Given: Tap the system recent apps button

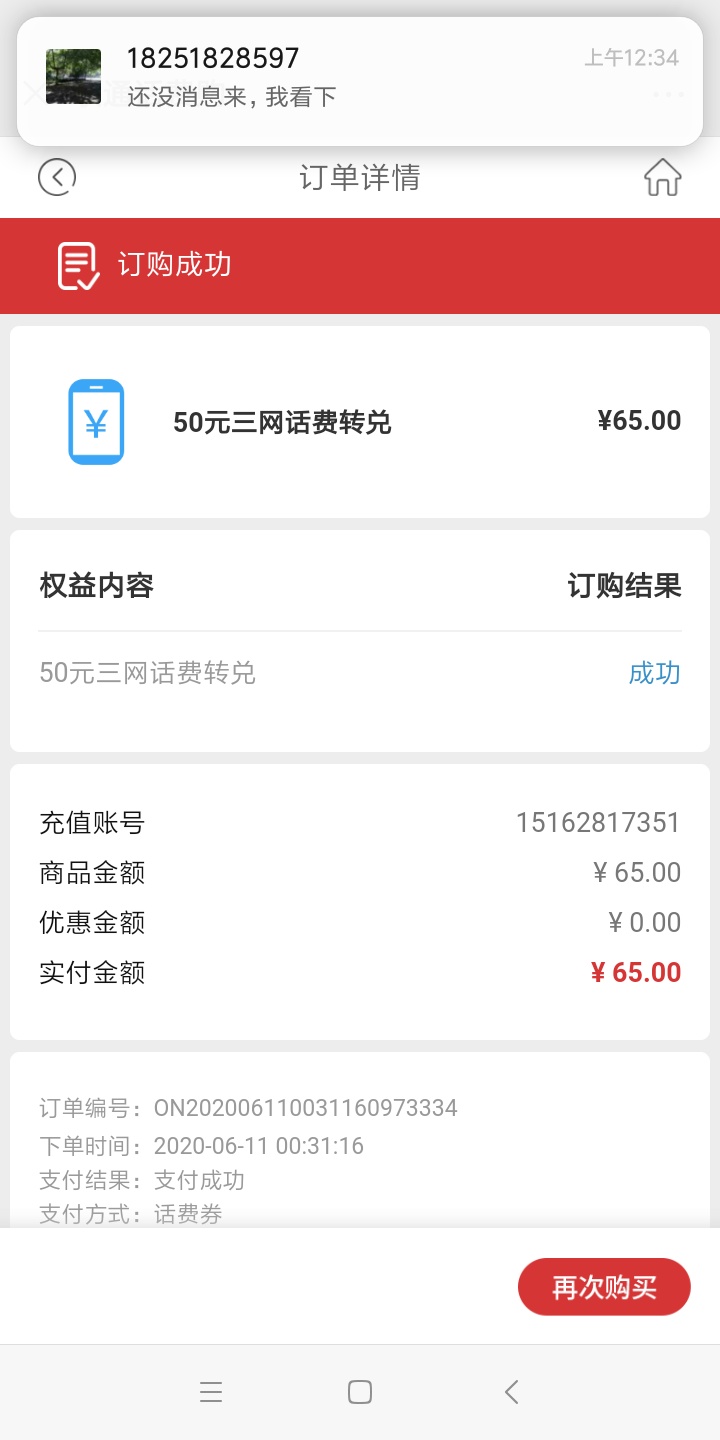Looking at the screenshot, I should pos(210,1392).
